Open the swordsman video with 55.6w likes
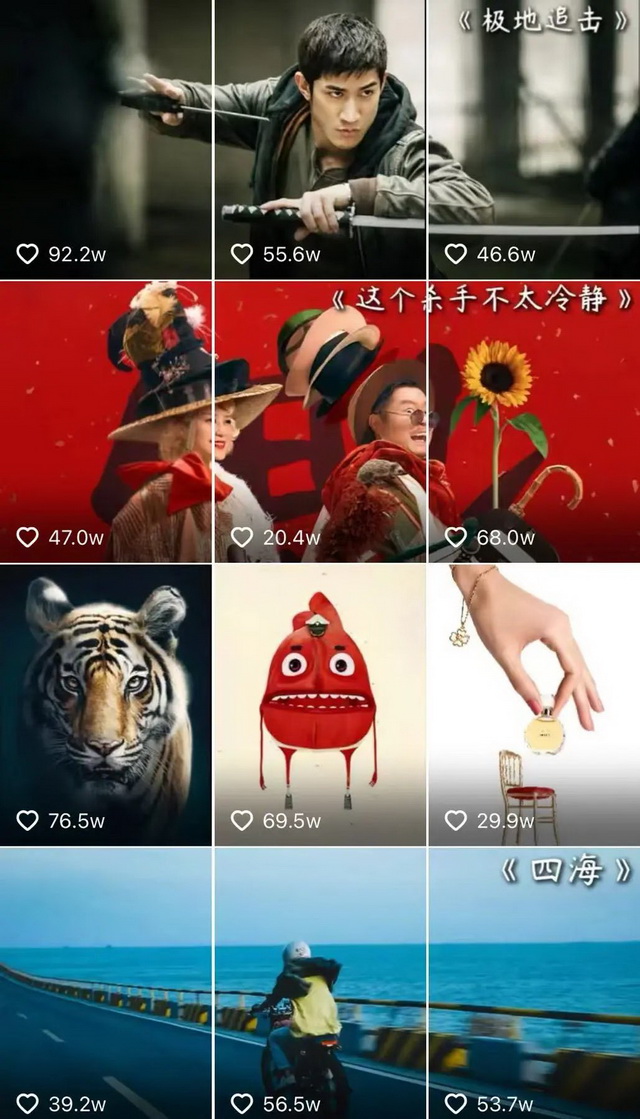The width and height of the screenshot is (640, 1119). [319, 140]
